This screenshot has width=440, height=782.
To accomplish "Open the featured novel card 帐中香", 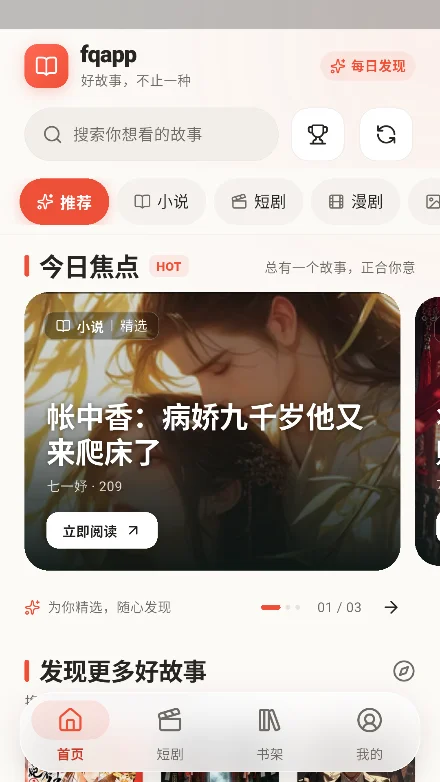I will [212, 431].
